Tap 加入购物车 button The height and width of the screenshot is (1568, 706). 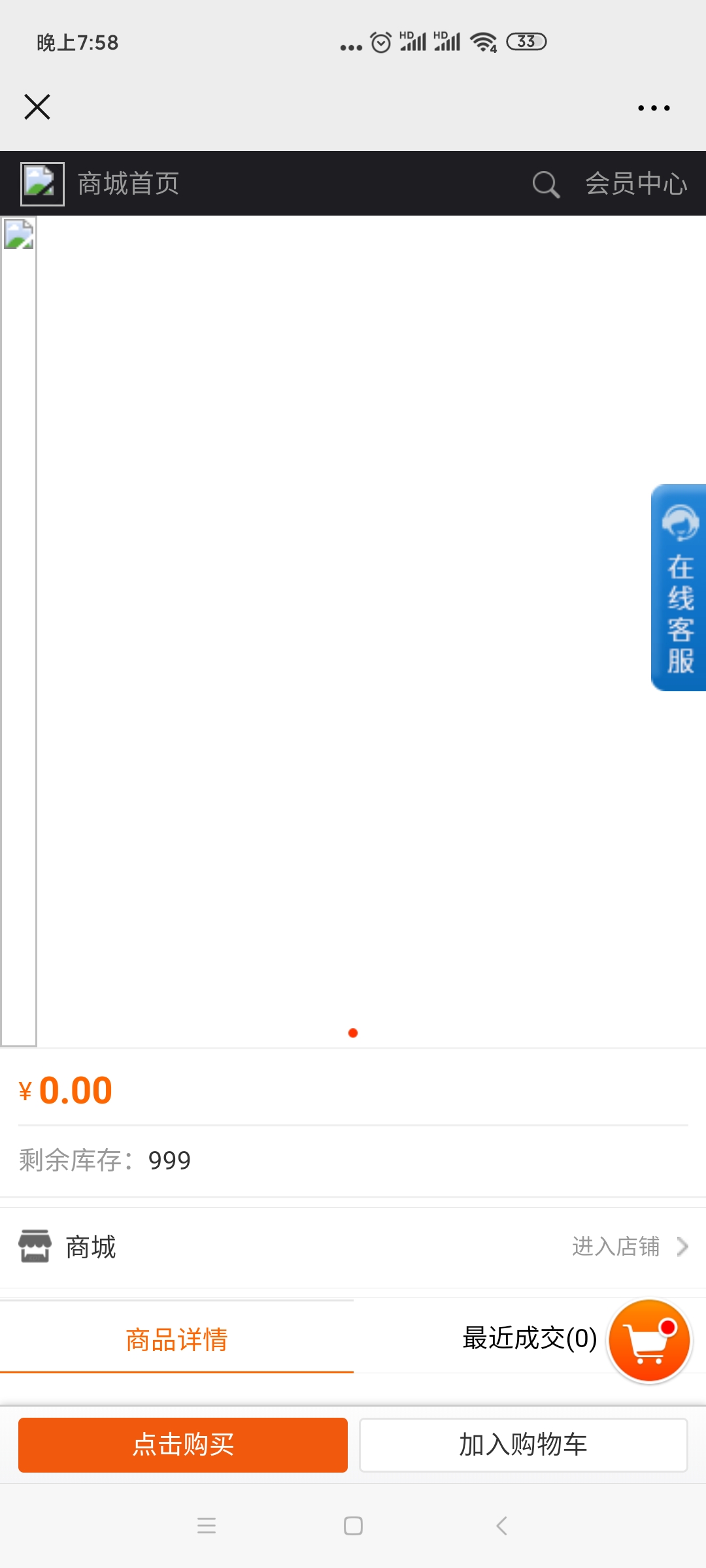point(523,1445)
